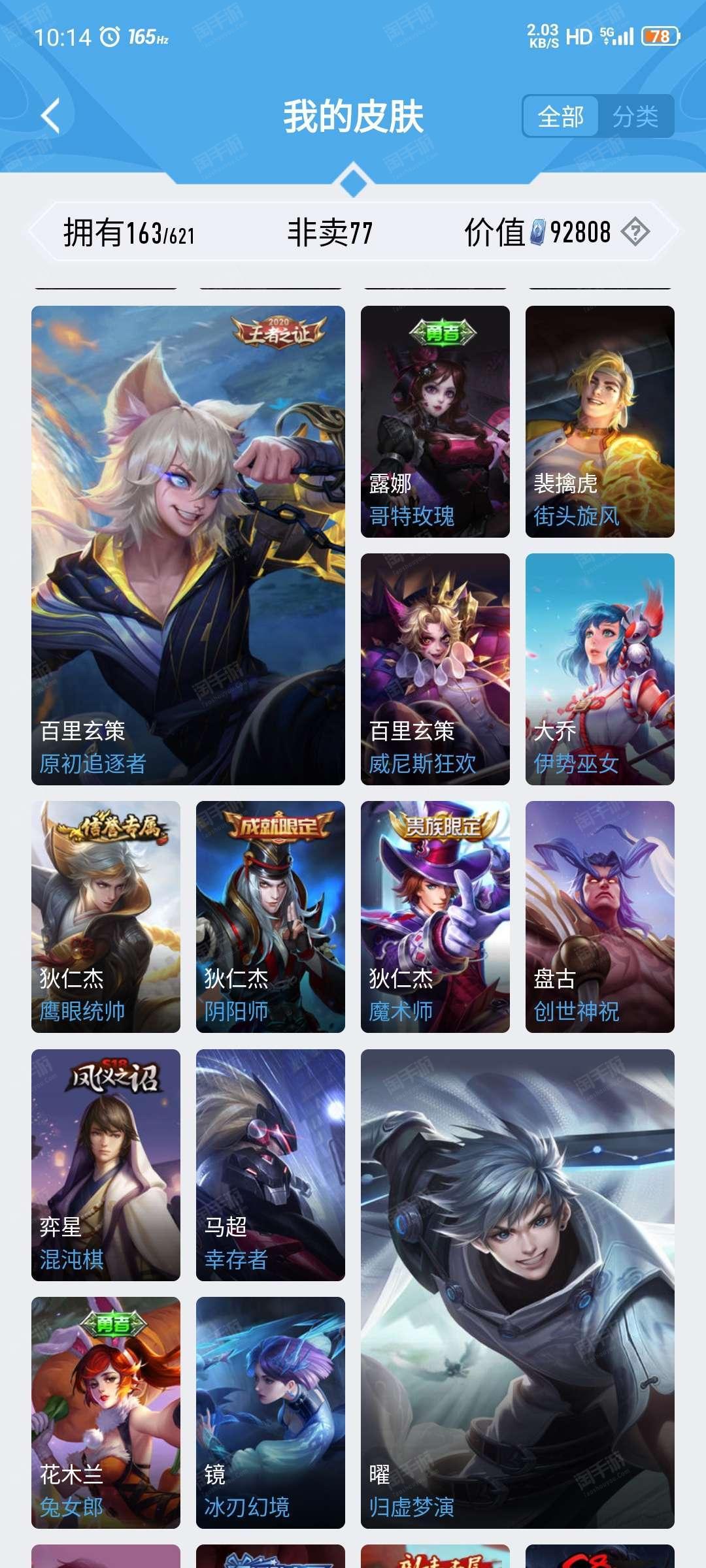The width and height of the screenshot is (706, 1568).
Task: Open the 曜 归虚梦演 skin card
Action: click(x=518, y=1289)
